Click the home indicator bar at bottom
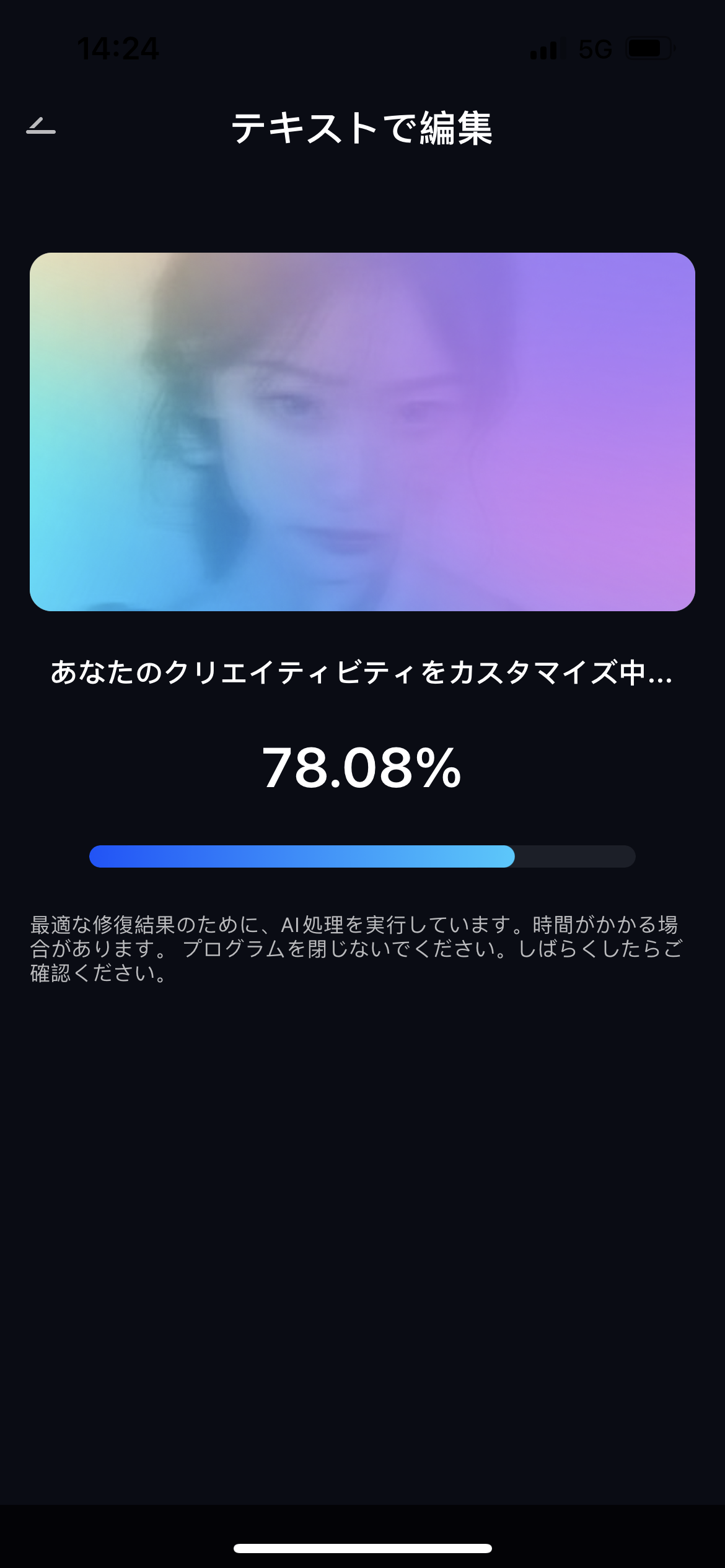 (362, 1548)
